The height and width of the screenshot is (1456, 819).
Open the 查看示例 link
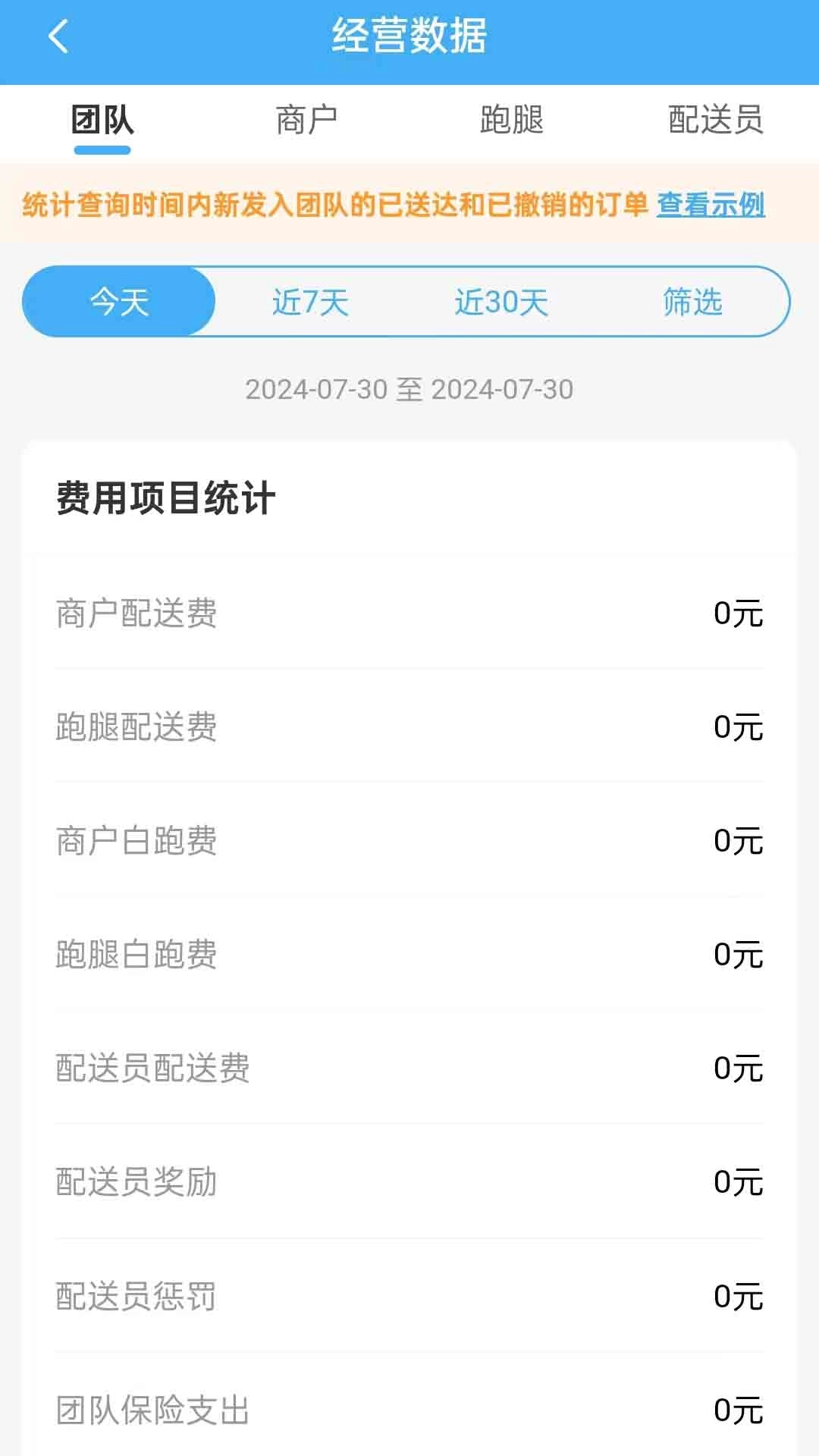(x=711, y=205)
